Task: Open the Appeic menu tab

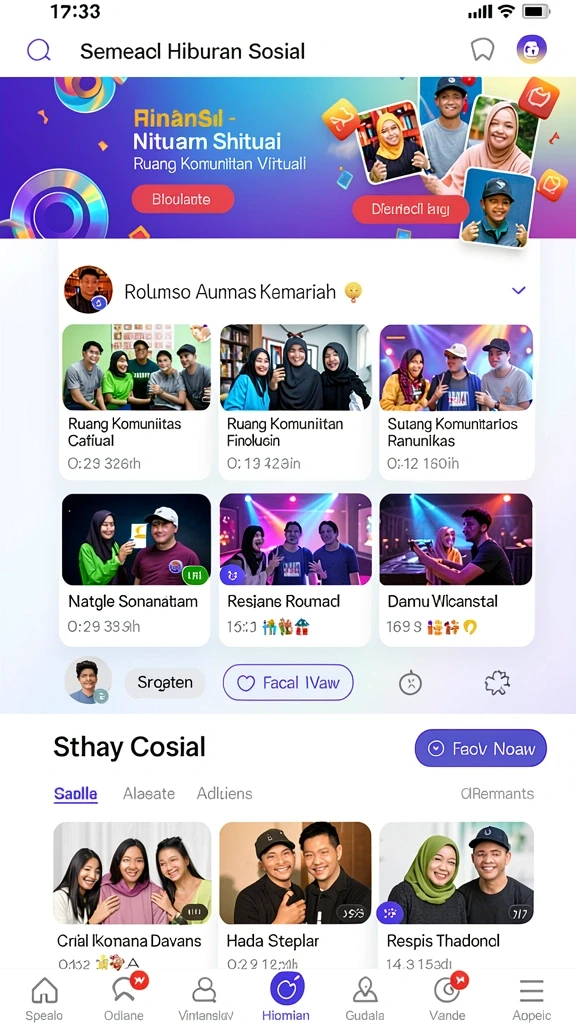Action: click(531, 999)
